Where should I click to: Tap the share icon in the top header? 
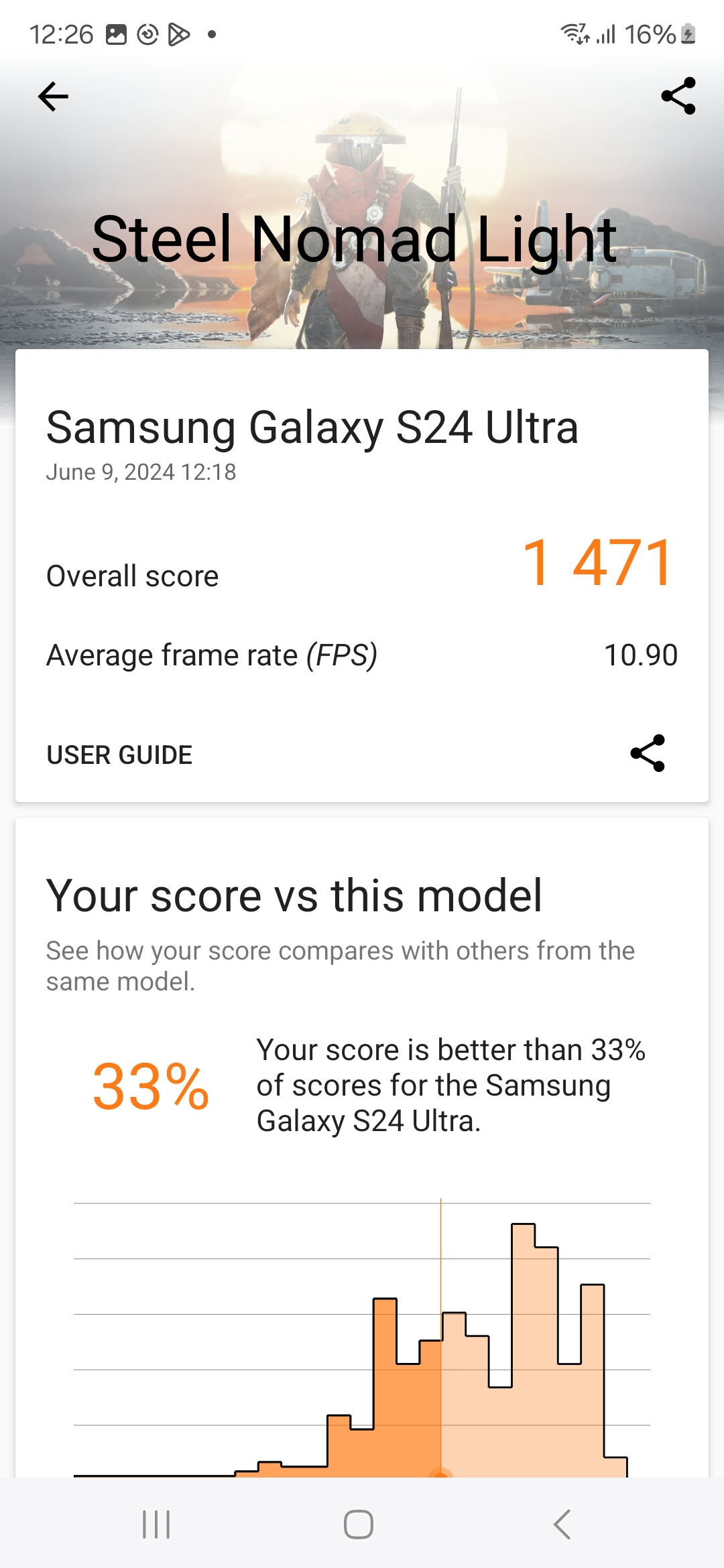point(678,96)
